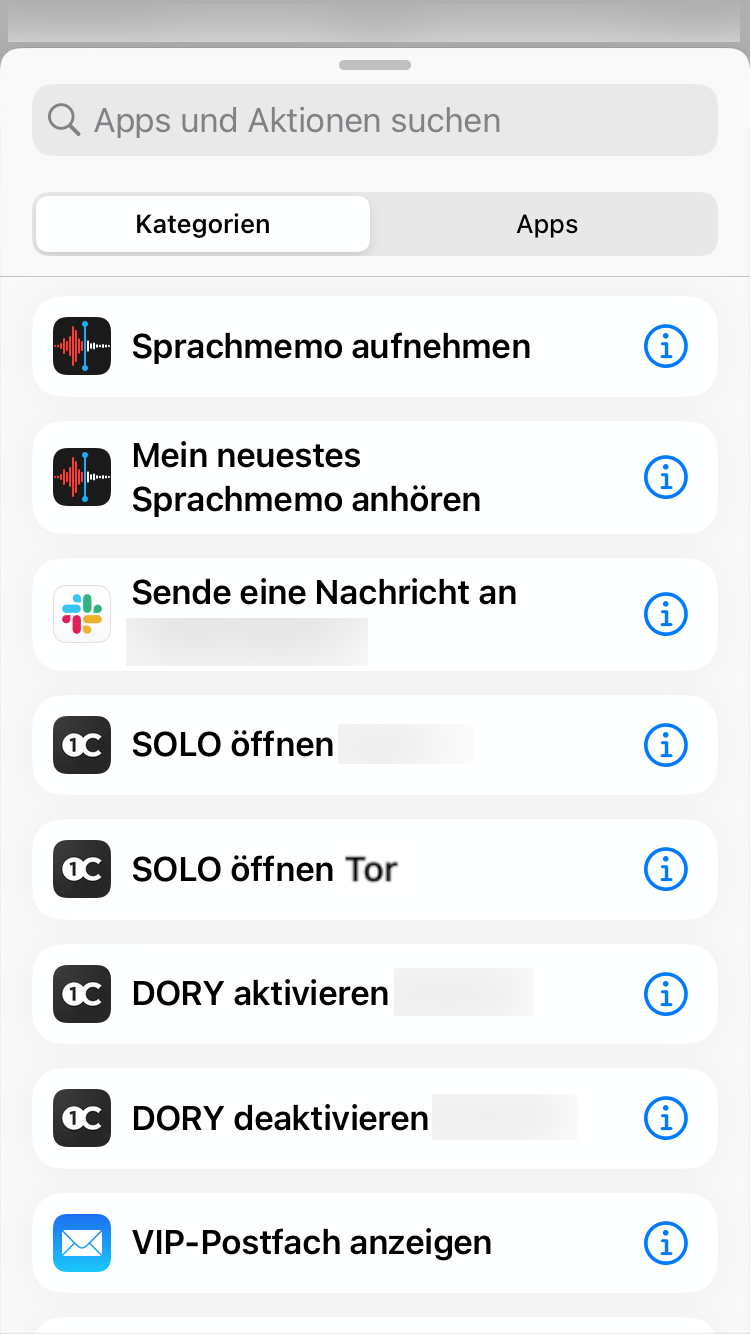This screenshot has width=750, height=1334.
Task: Show details for DORY aktivieren
Action: [666, 994]
